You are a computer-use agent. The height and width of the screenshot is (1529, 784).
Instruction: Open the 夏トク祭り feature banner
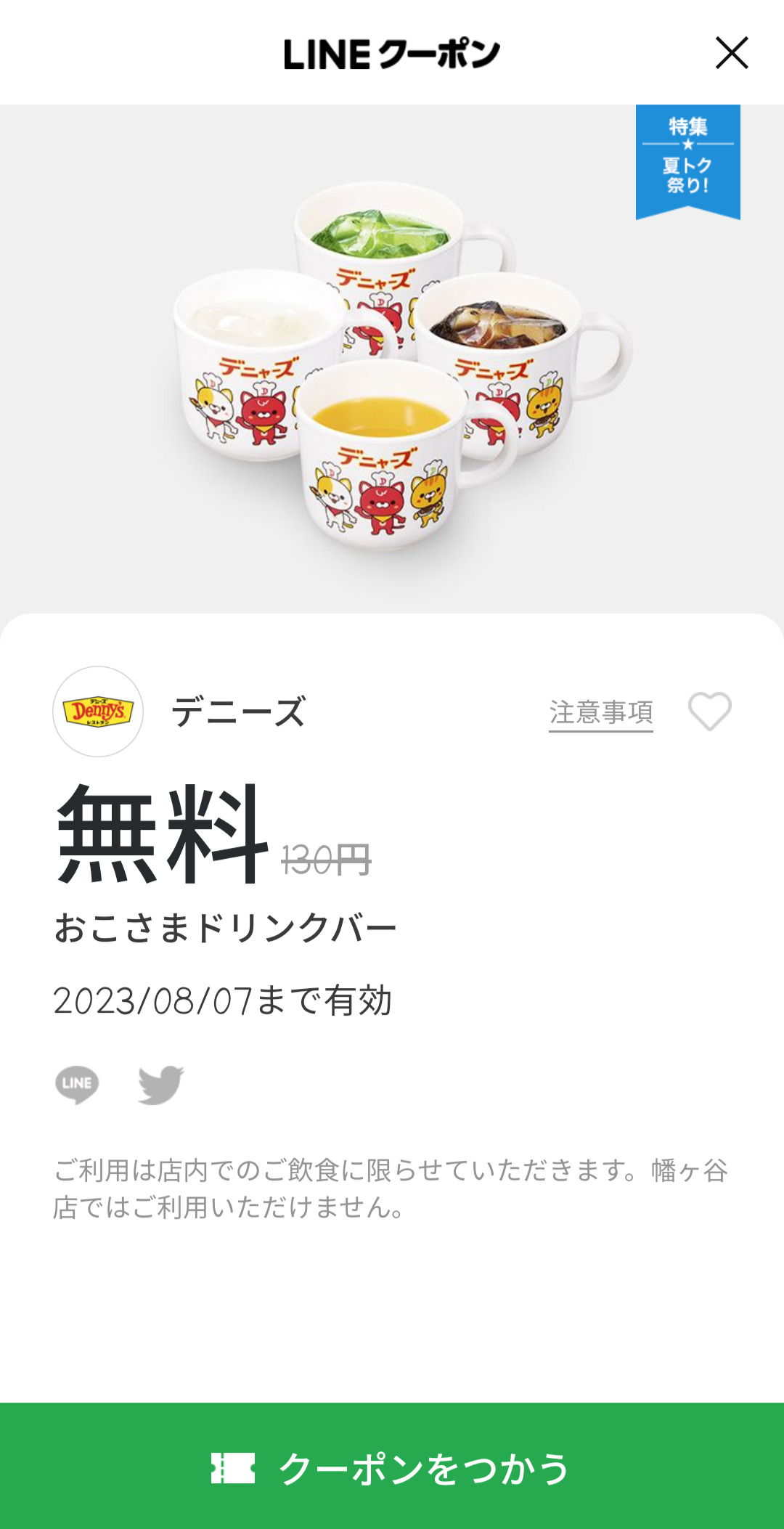(x=687, y=160)
